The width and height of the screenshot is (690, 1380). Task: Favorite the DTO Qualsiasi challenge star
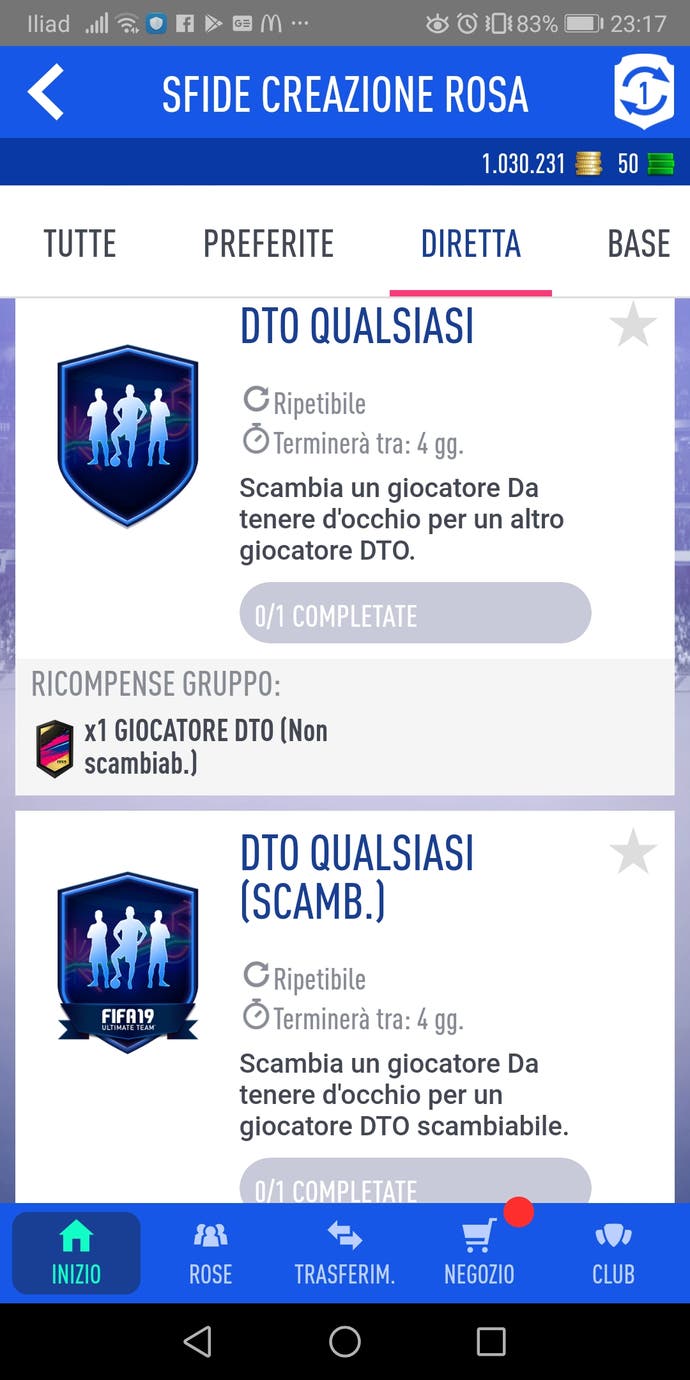633,327
